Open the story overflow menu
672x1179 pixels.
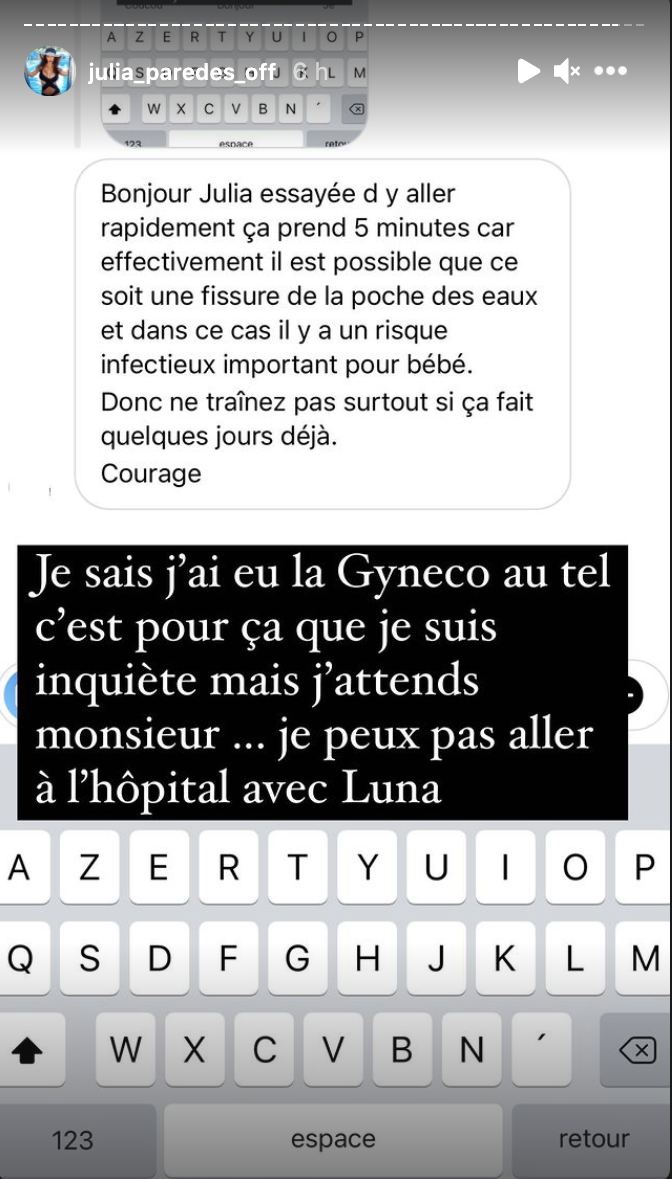point(610,71)
